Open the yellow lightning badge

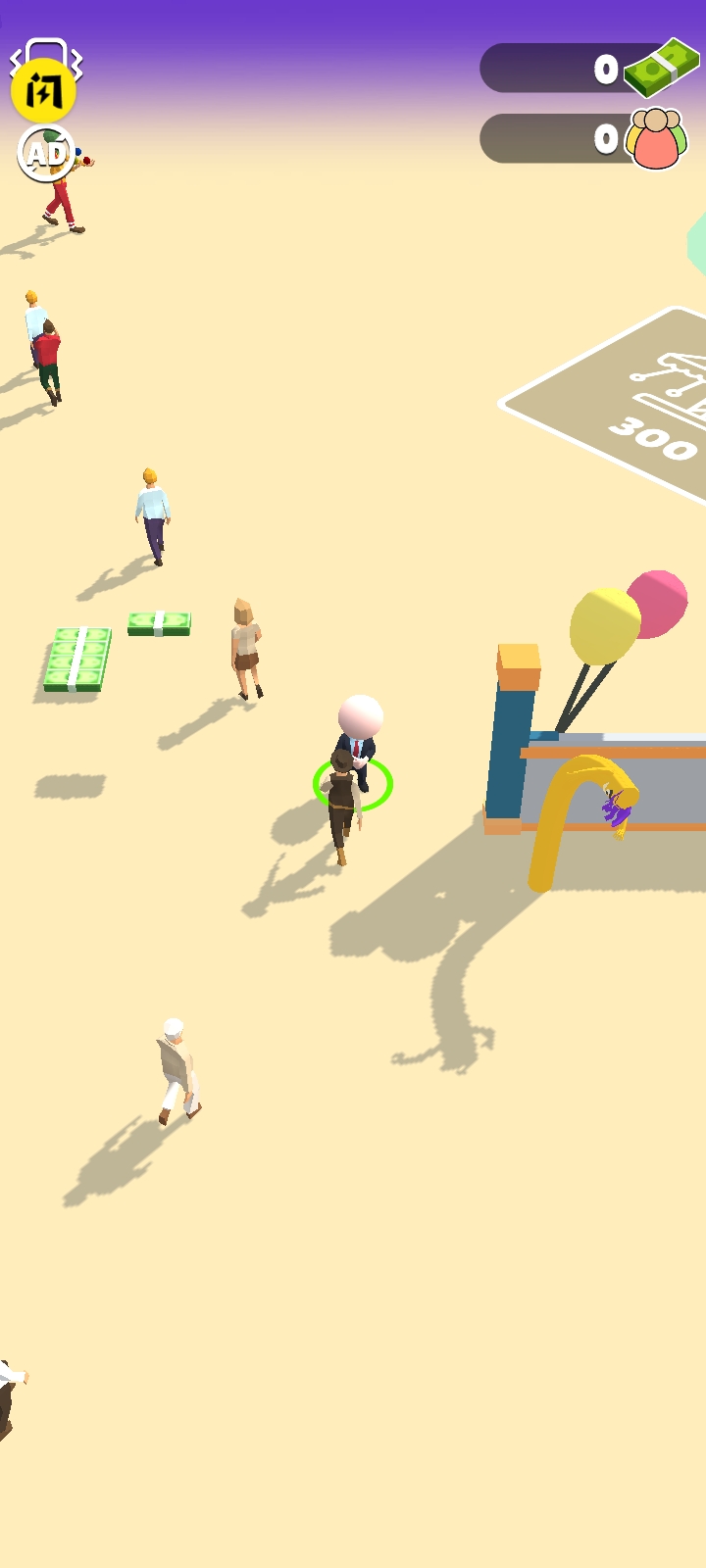pyautogui.click(x=43, y=90)
